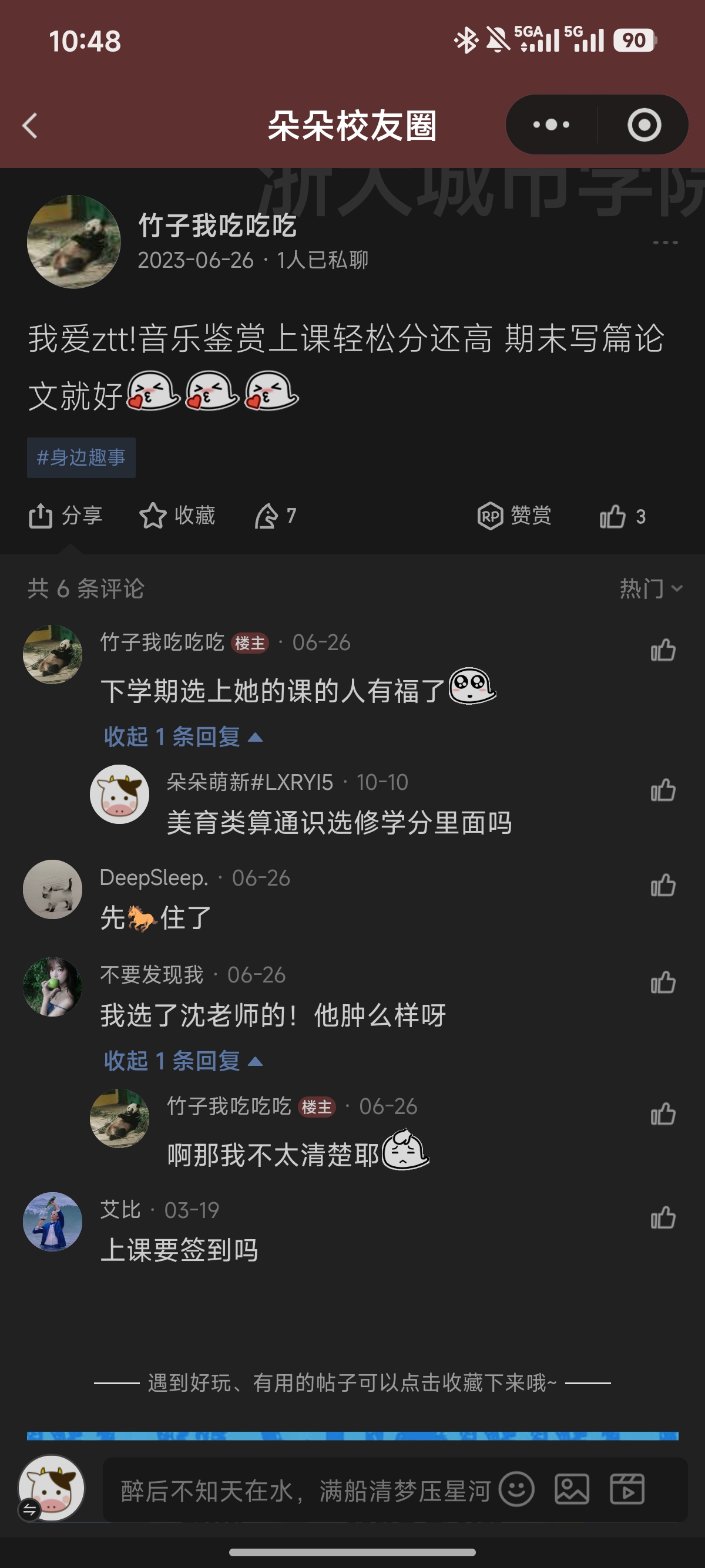Like DeepSleep.'s comment
705x1568 pixels.
(662, 885)
